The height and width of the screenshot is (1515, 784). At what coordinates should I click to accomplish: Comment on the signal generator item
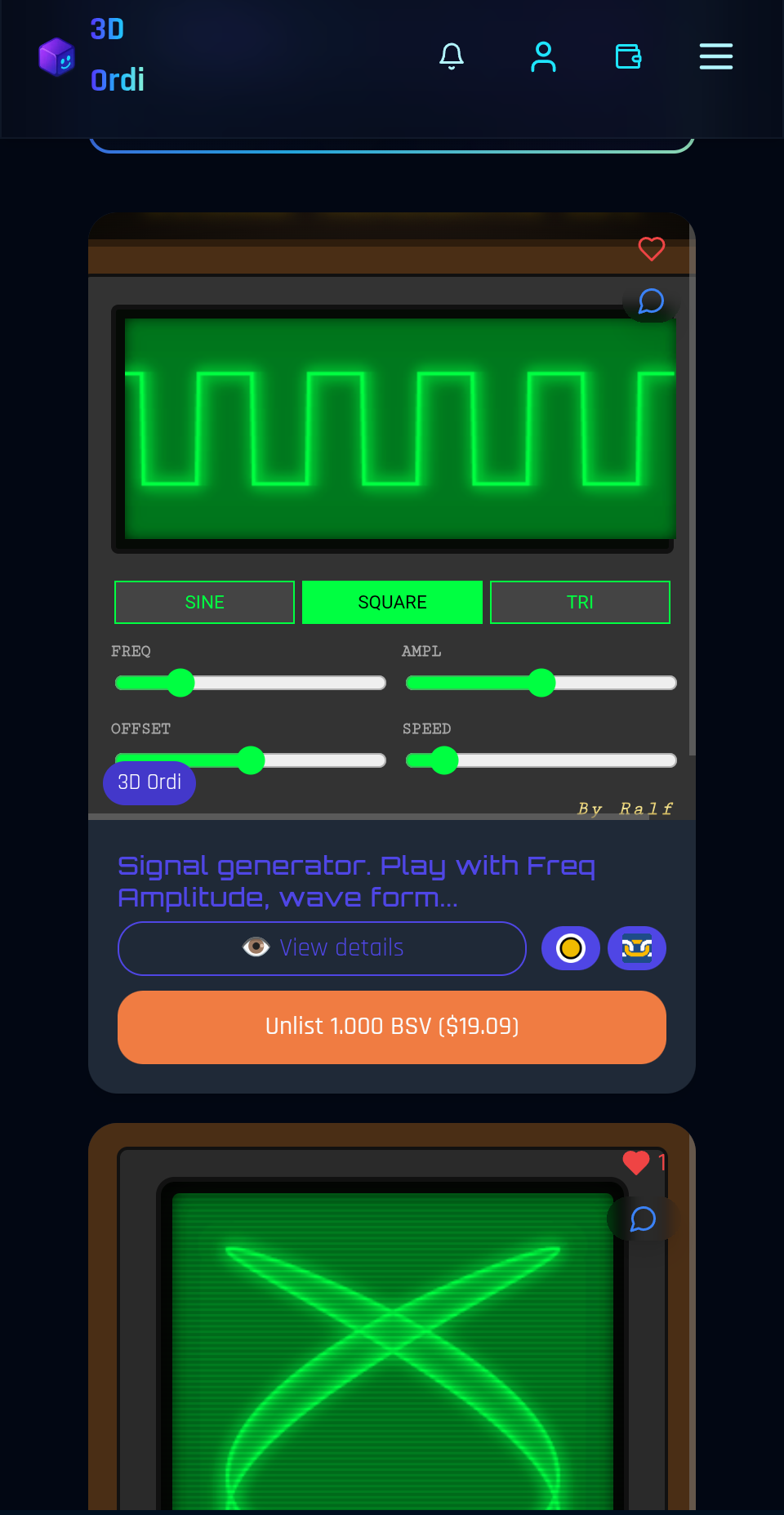tap(651, 301)
